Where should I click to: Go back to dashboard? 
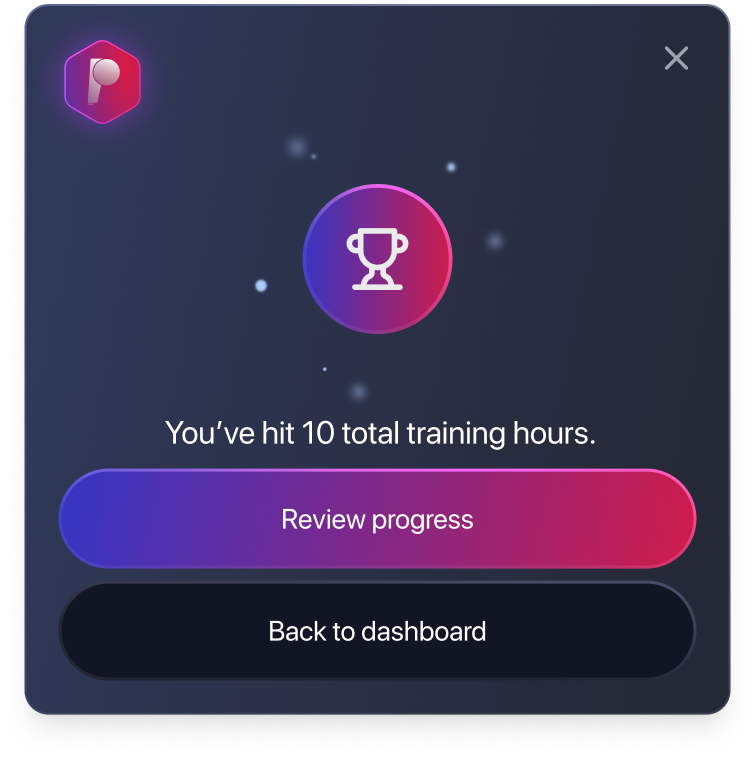tap(377, 631)
